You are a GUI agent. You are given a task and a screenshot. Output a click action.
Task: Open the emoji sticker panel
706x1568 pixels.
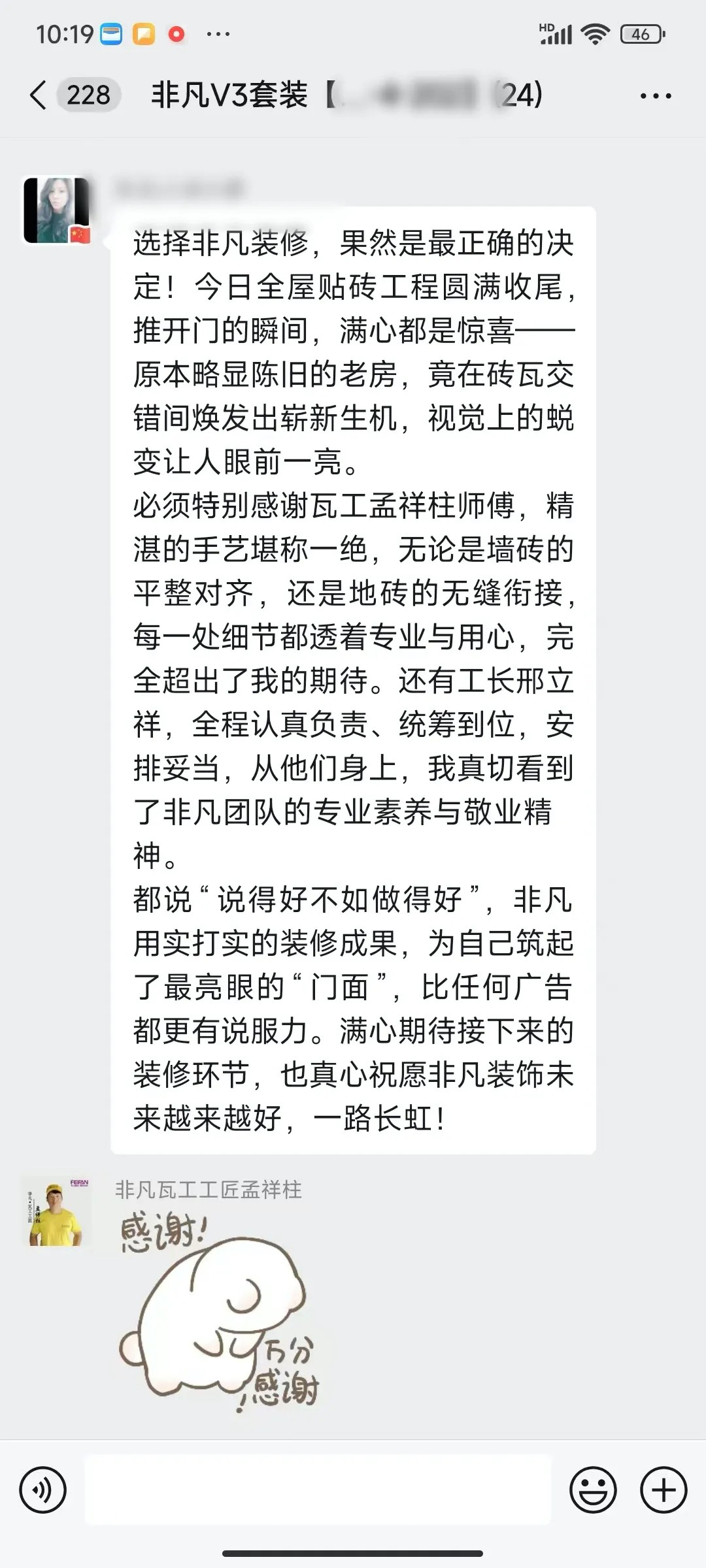tap(593, 1491)
